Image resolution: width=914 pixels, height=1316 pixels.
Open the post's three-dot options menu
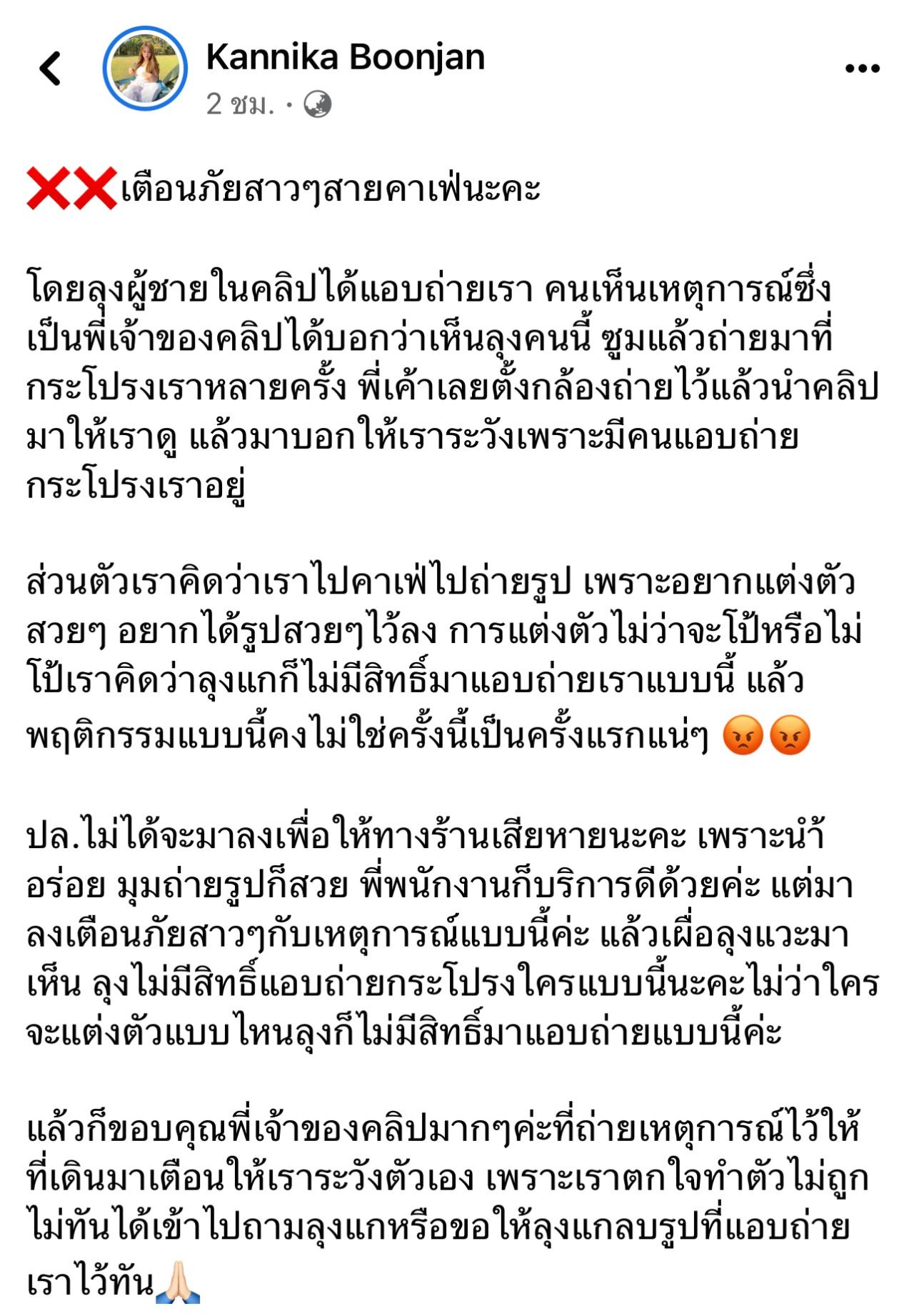coord(862,69)
